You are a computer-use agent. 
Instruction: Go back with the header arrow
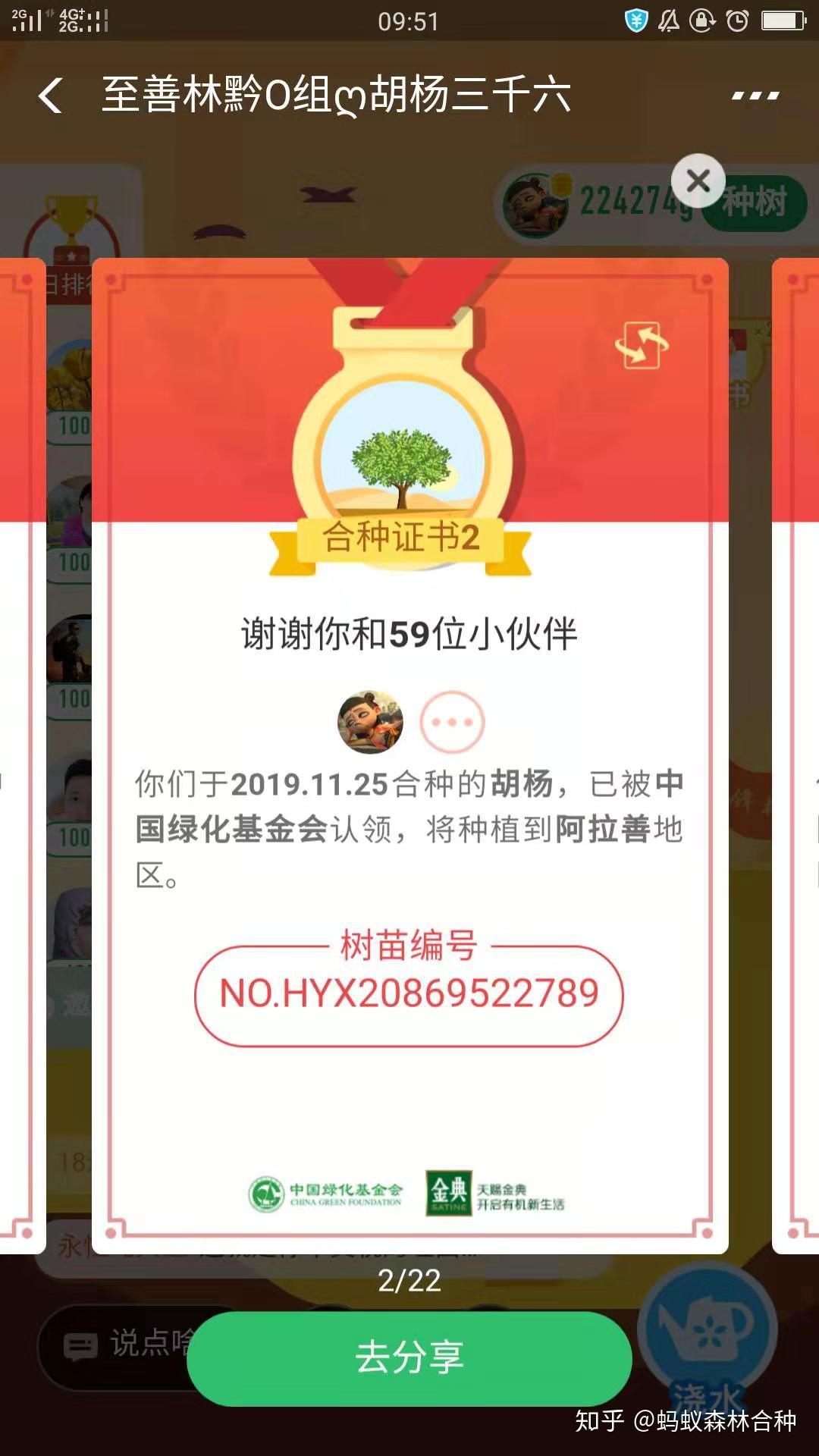(x=50, y=96)
